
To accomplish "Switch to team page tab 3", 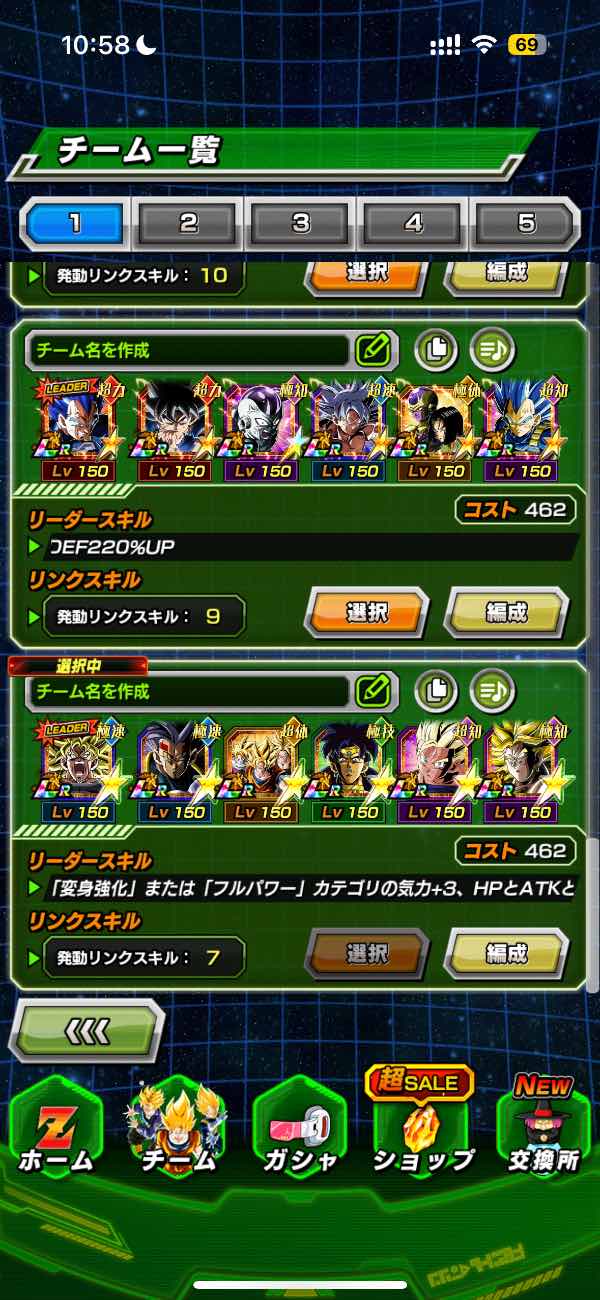I will point(301,222).
